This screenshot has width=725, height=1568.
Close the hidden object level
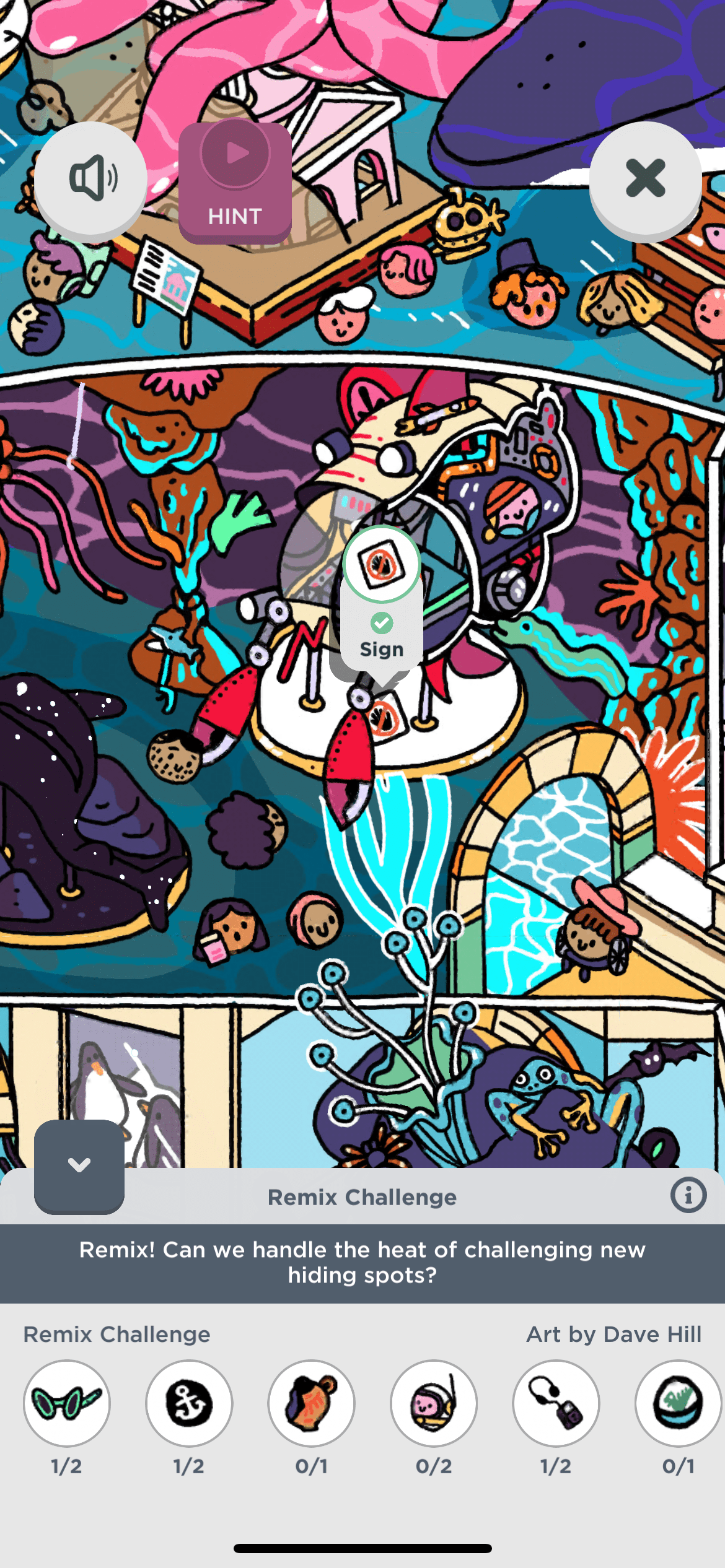(x=645, y=178)
